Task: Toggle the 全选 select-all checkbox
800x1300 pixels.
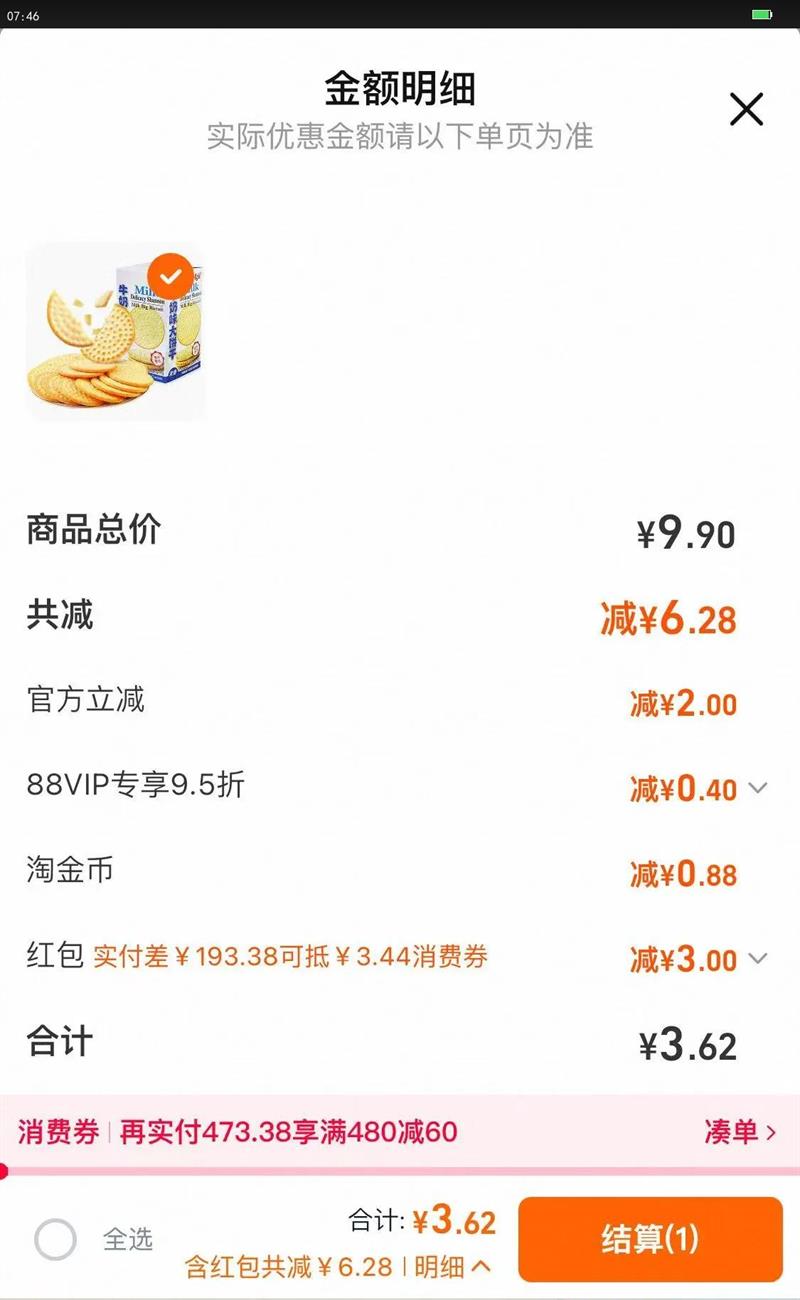Action: [56, 1240]
